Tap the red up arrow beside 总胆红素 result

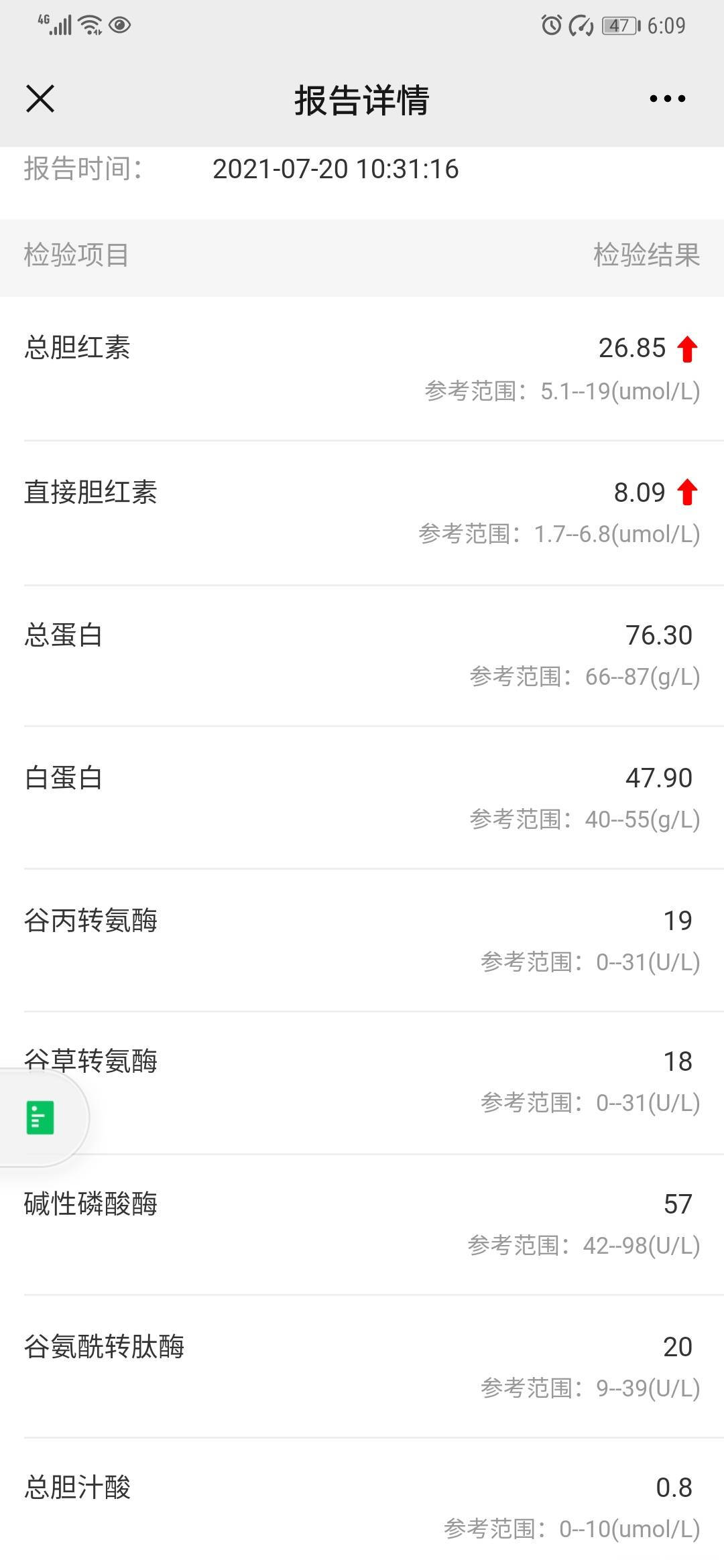(x=688, y=347)
